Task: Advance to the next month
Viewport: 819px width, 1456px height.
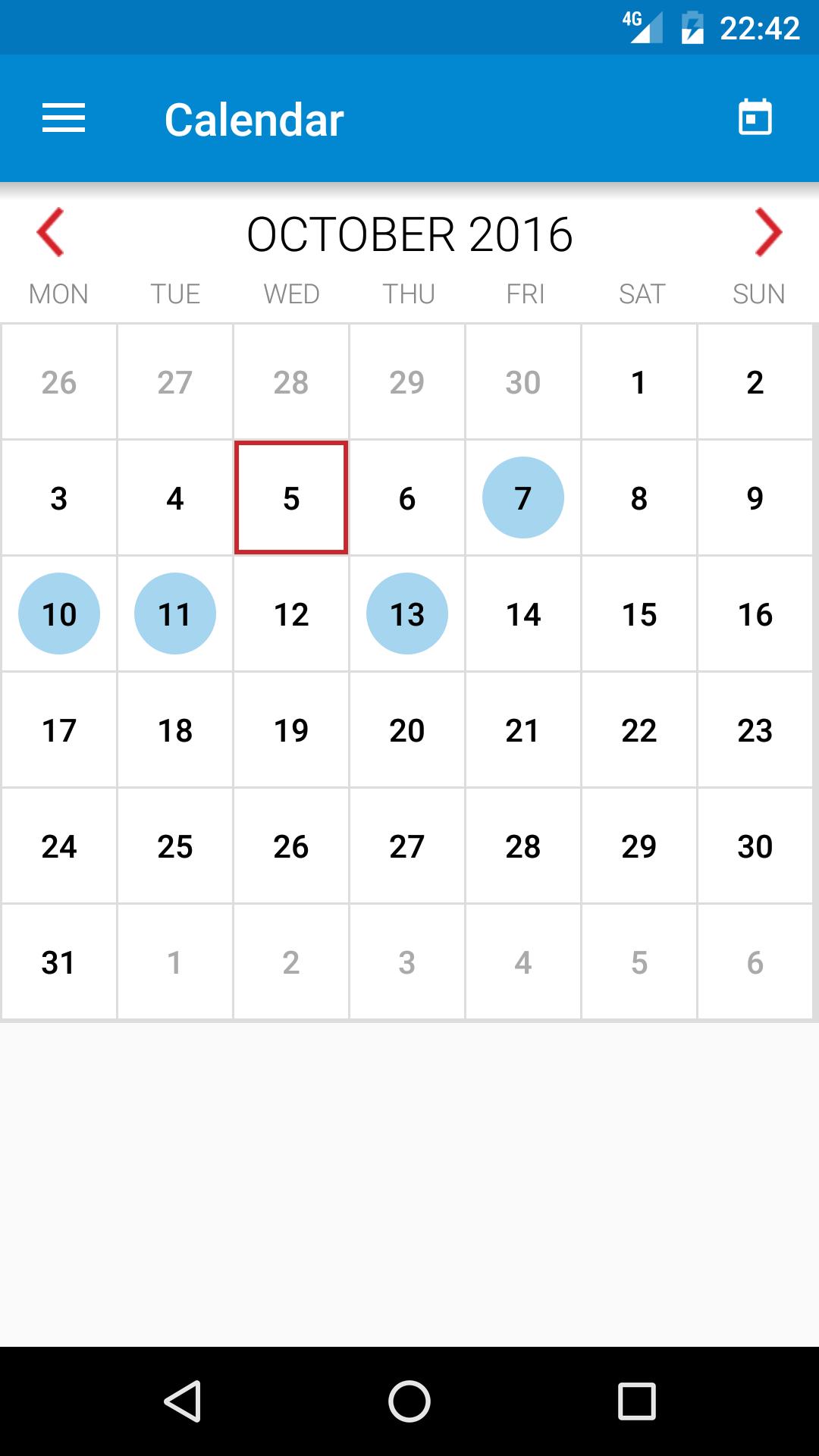Action: coord(767,232)
